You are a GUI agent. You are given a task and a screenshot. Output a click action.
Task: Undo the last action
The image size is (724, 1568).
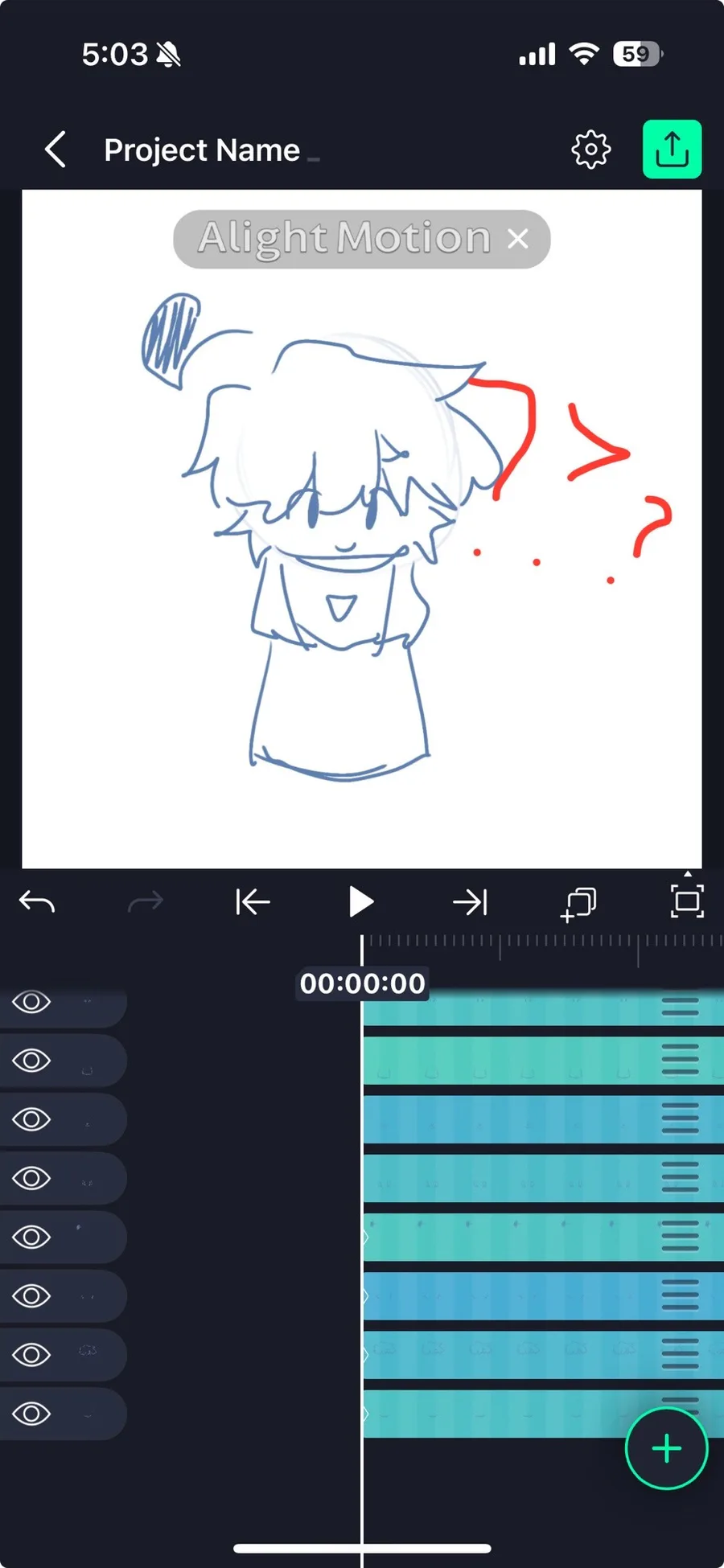coord(37,902)
